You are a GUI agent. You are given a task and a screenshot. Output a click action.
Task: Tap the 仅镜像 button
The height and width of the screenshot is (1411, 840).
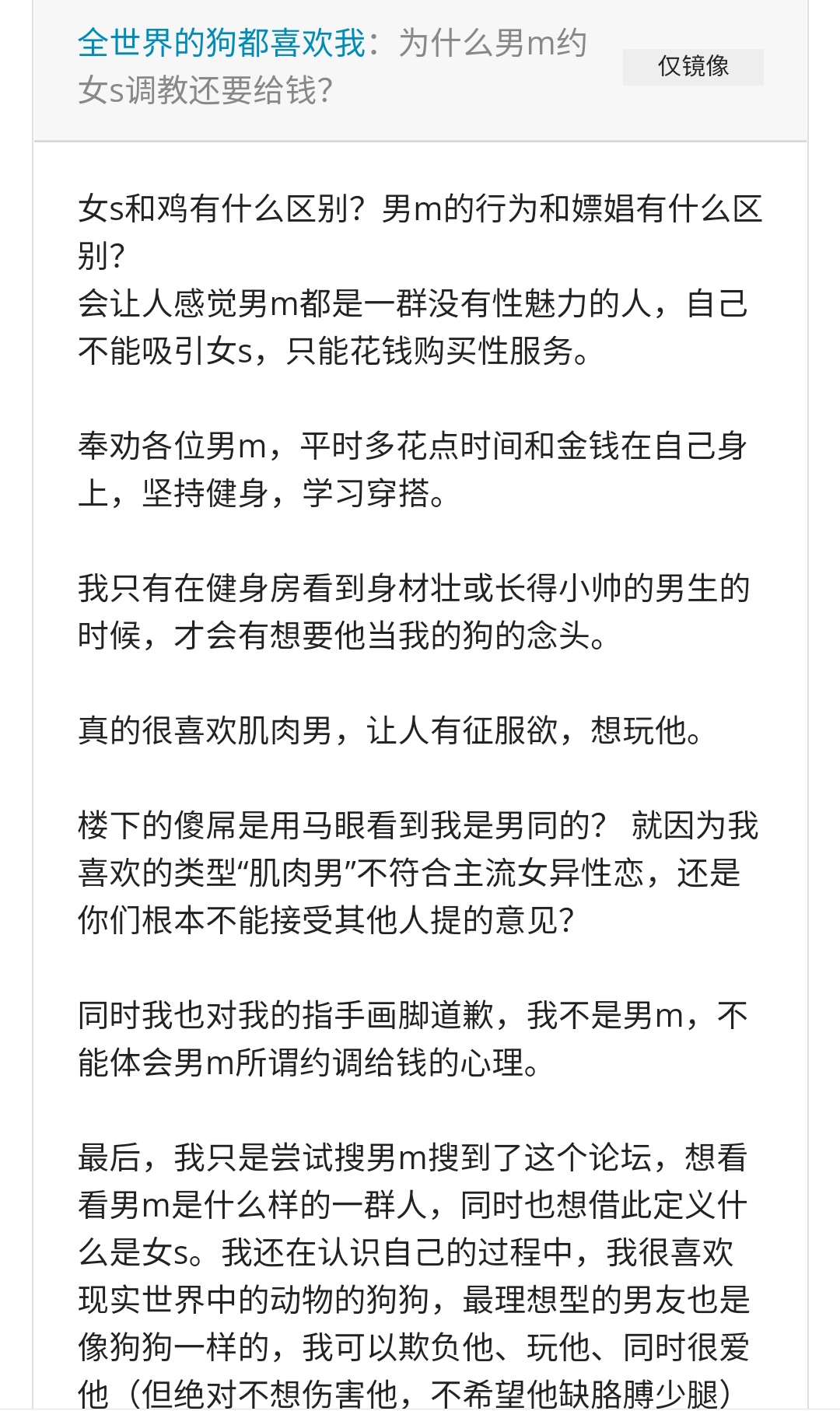tap(693, 67)
